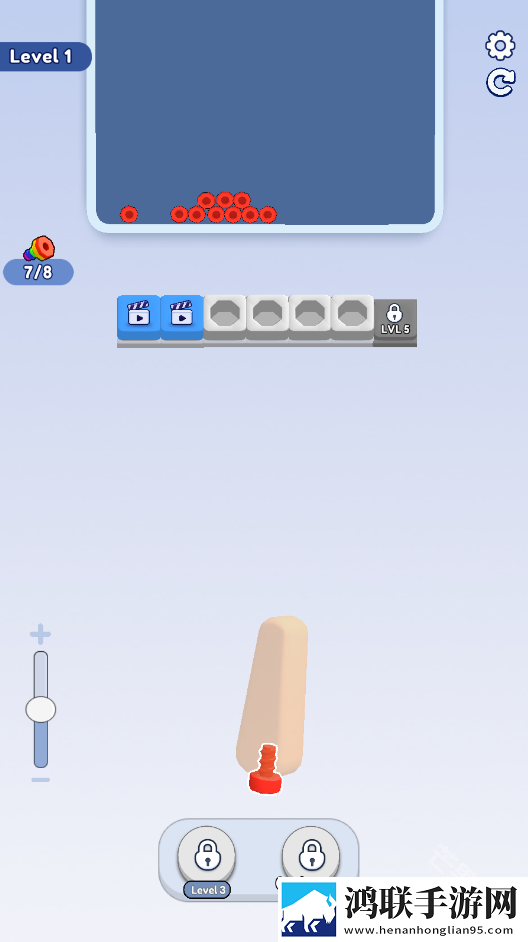Tap the red screw on the plank

(x=266, y=768)
